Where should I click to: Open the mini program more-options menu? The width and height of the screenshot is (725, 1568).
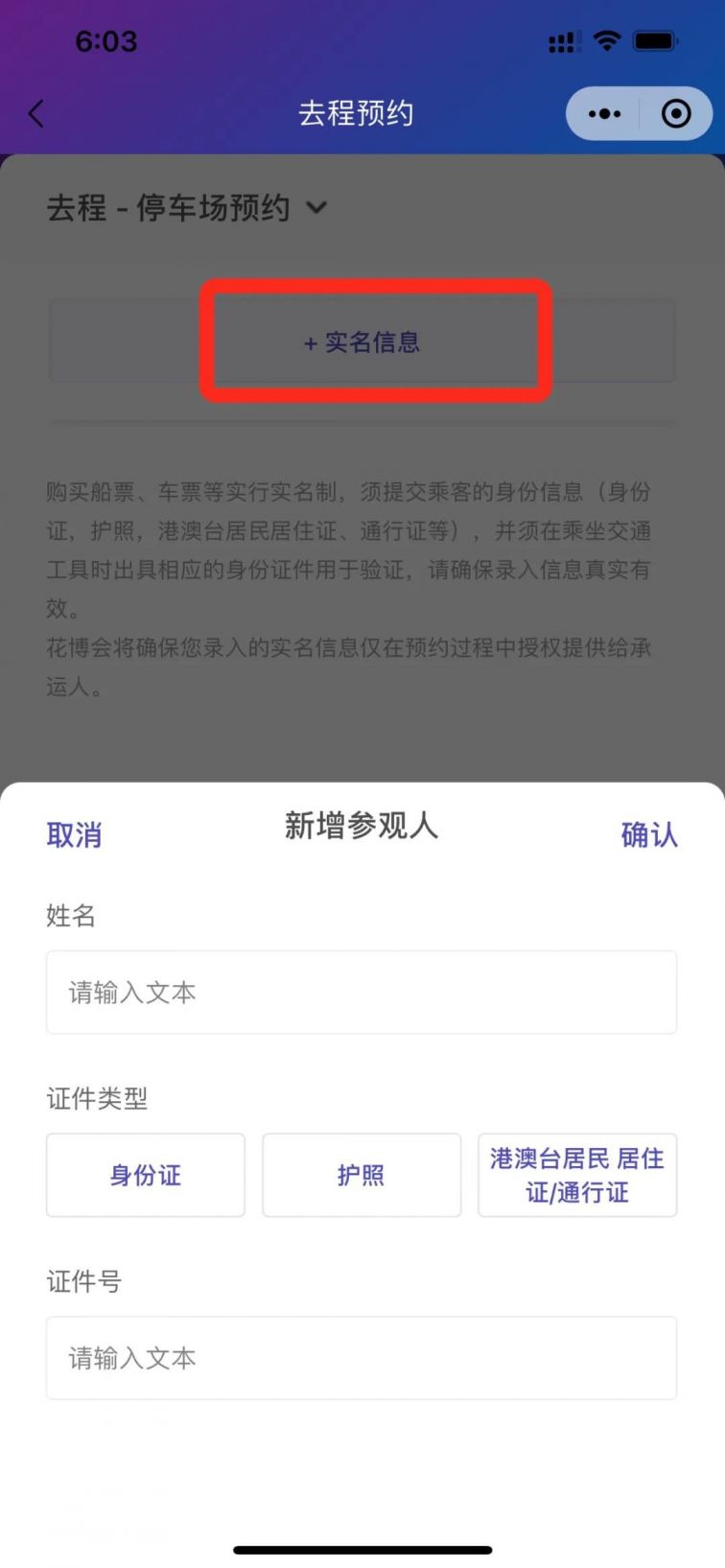coord(604,114)
